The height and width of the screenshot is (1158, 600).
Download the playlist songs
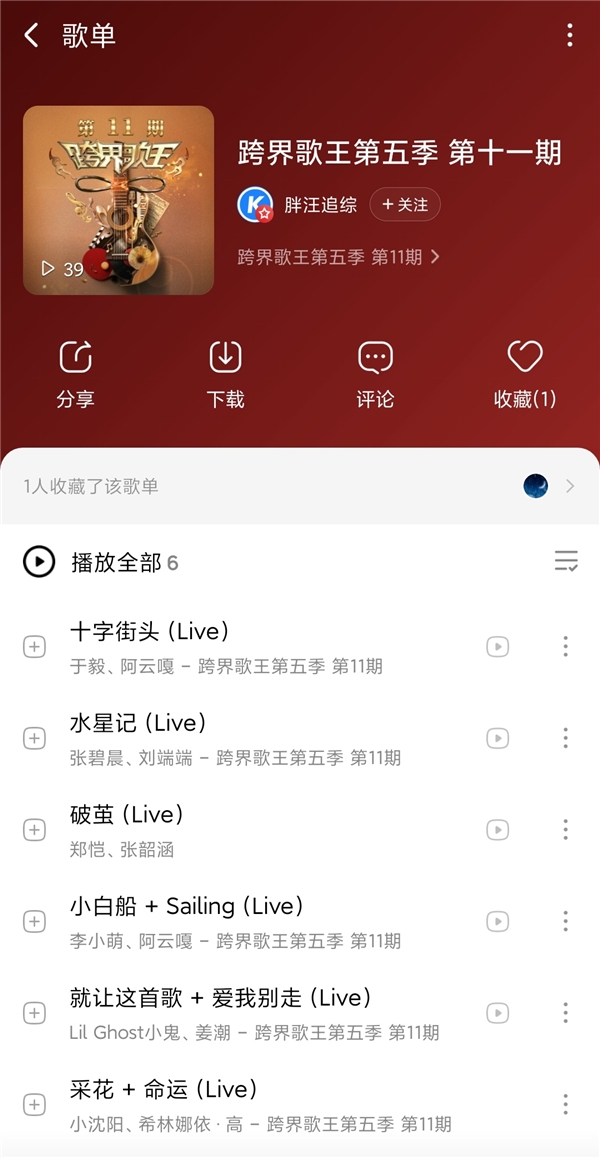226,373
